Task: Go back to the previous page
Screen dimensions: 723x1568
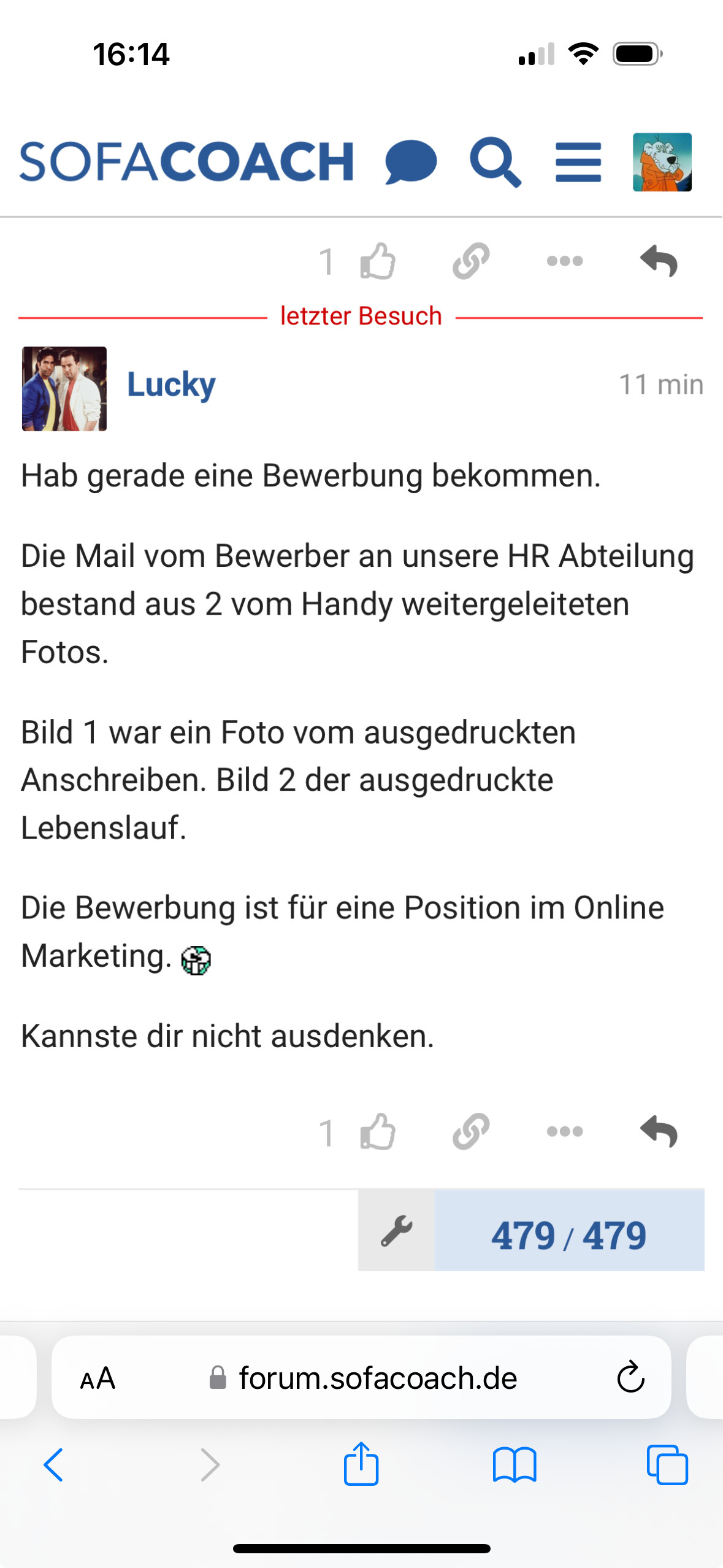Action: pyautogui.click(x=54, y=1465)
